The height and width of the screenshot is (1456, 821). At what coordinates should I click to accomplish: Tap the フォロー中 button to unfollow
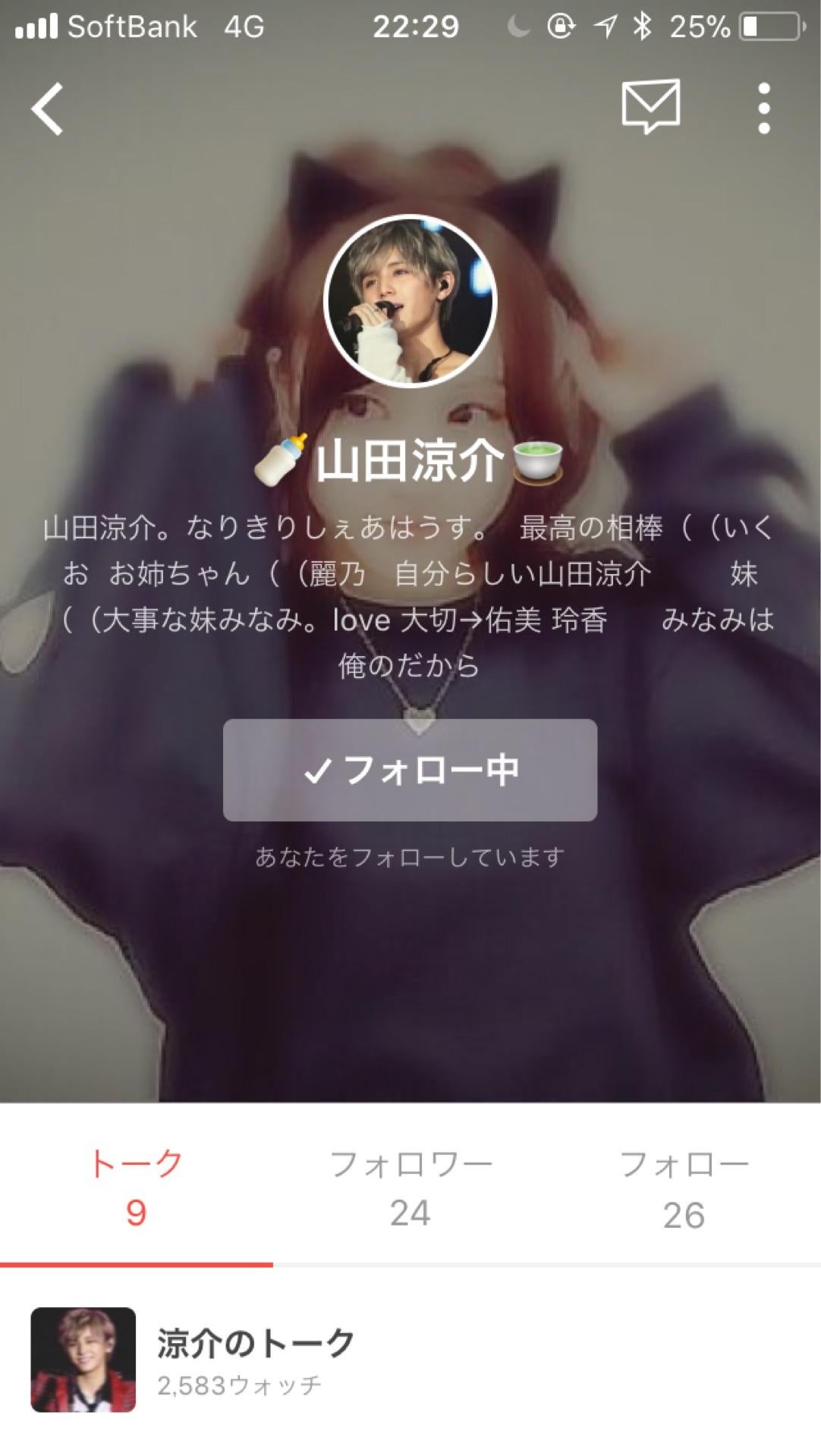410,770
